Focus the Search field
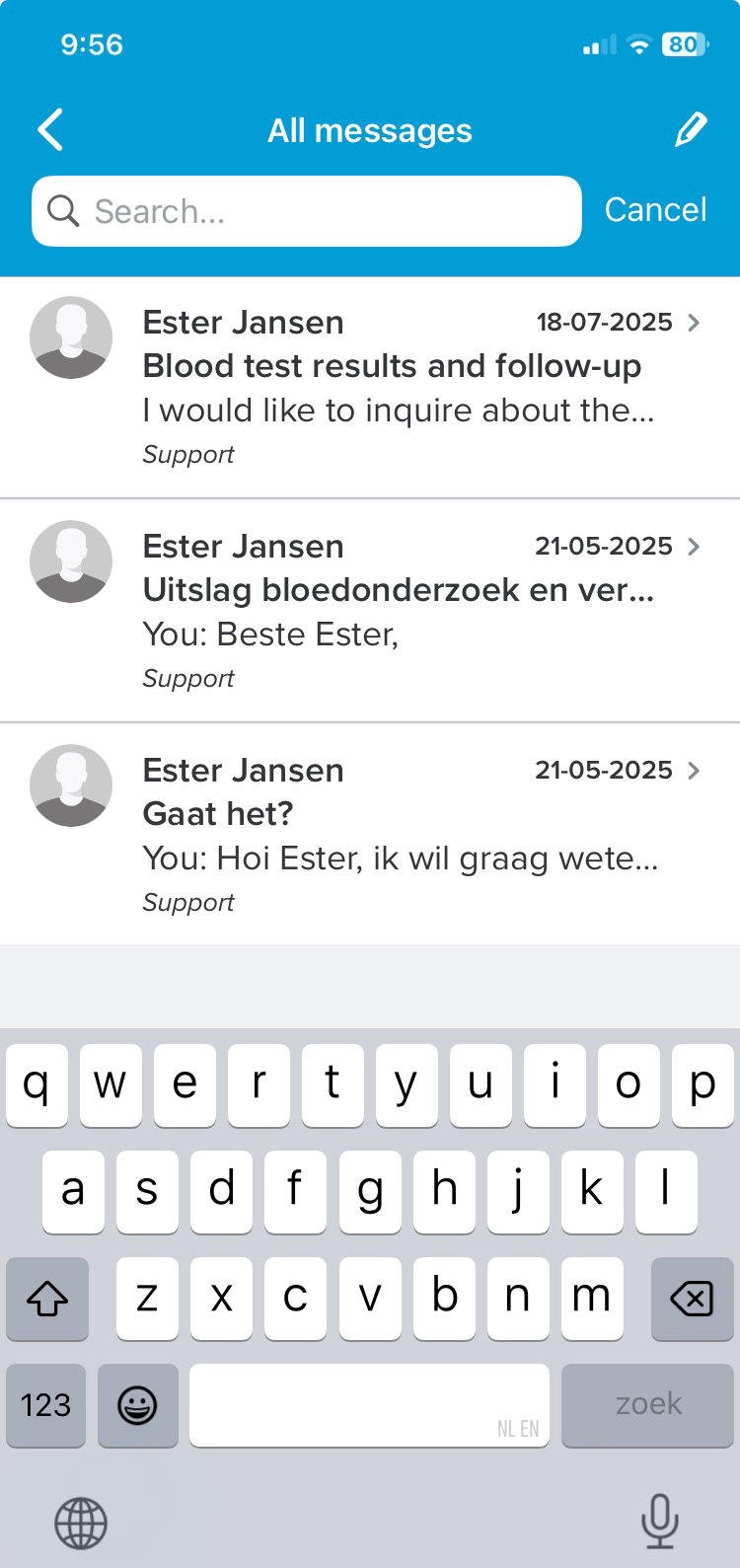The width and height of the screenshot is (740, 1568). [307, 211]
